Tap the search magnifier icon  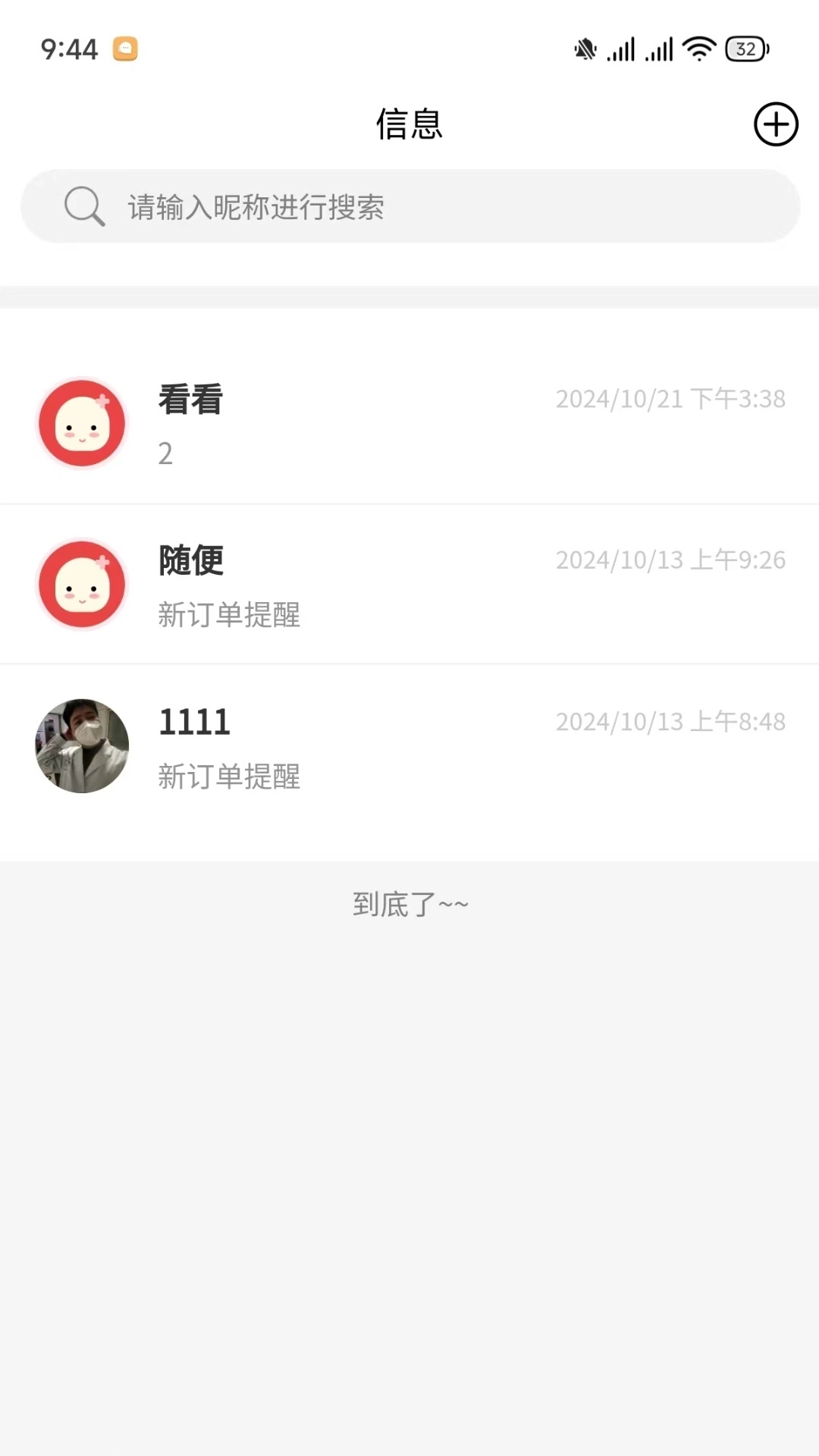pyautogui.click(x=84, y=206)
